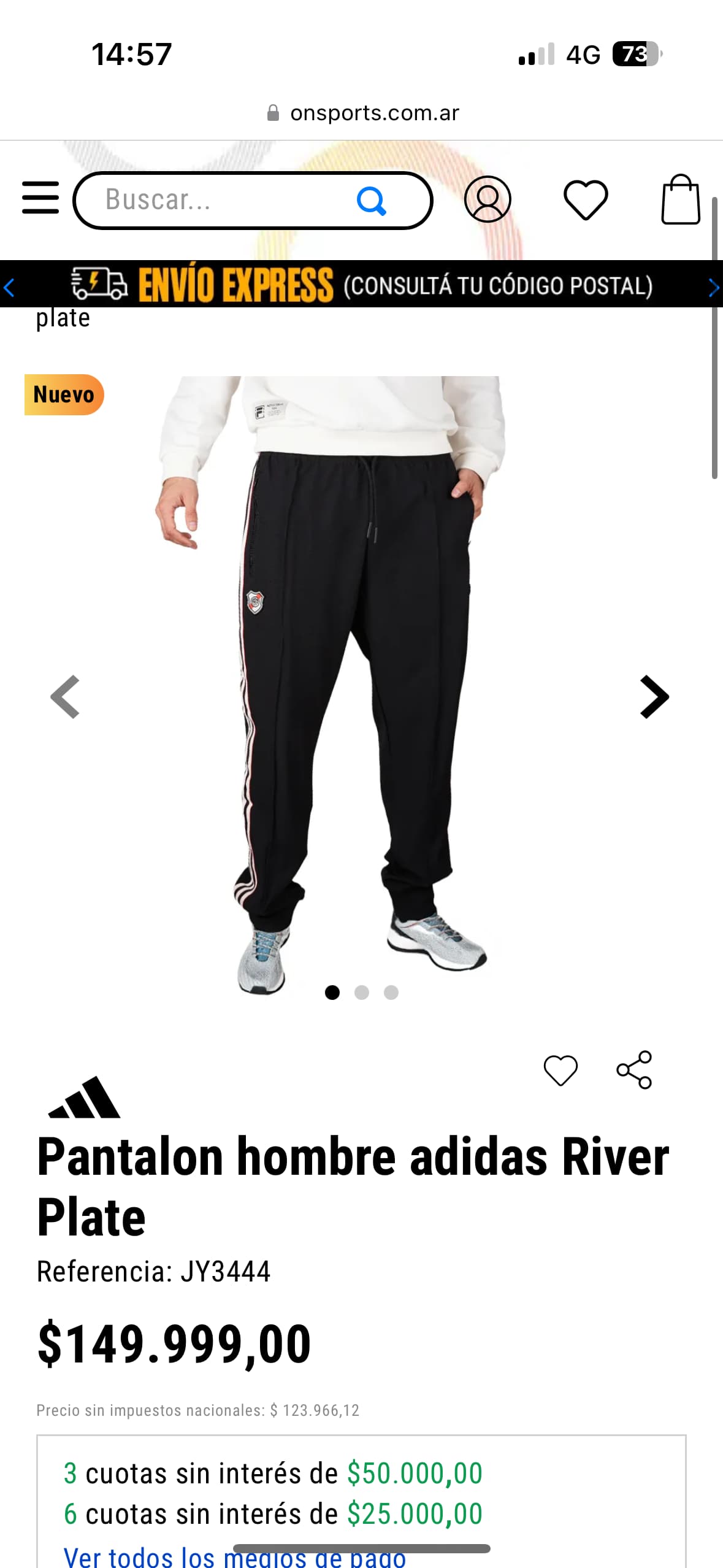The height and width of the screenshot is (1568, 723).
Task: Tap the Buscar search field
Action: [253, 201]
